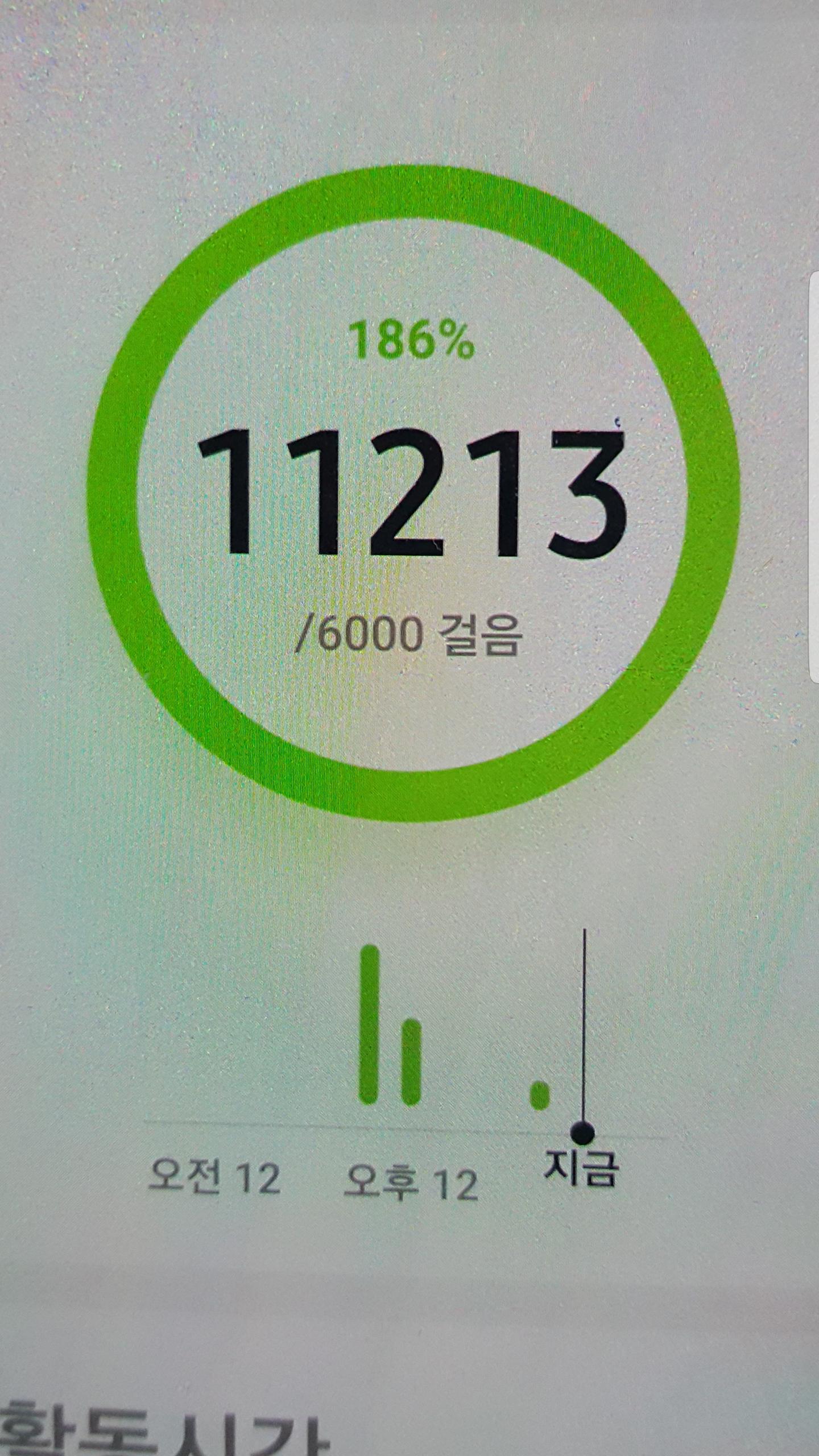This screenshot has width=819, height=1456.
Task: Open the edge panel handle
Action: click(814, 478)
